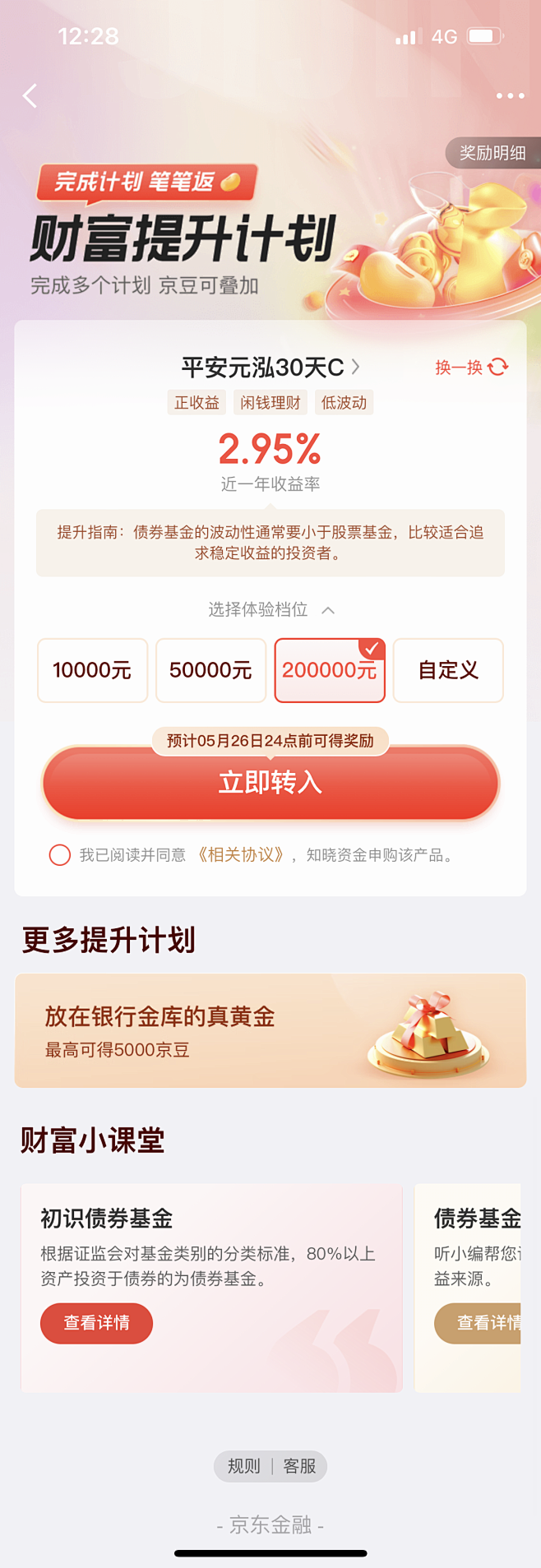Image resolution: width=541 pixels, height=1568 pixels.
Task: Select the 10000元 tier
Action: point(92,670)
